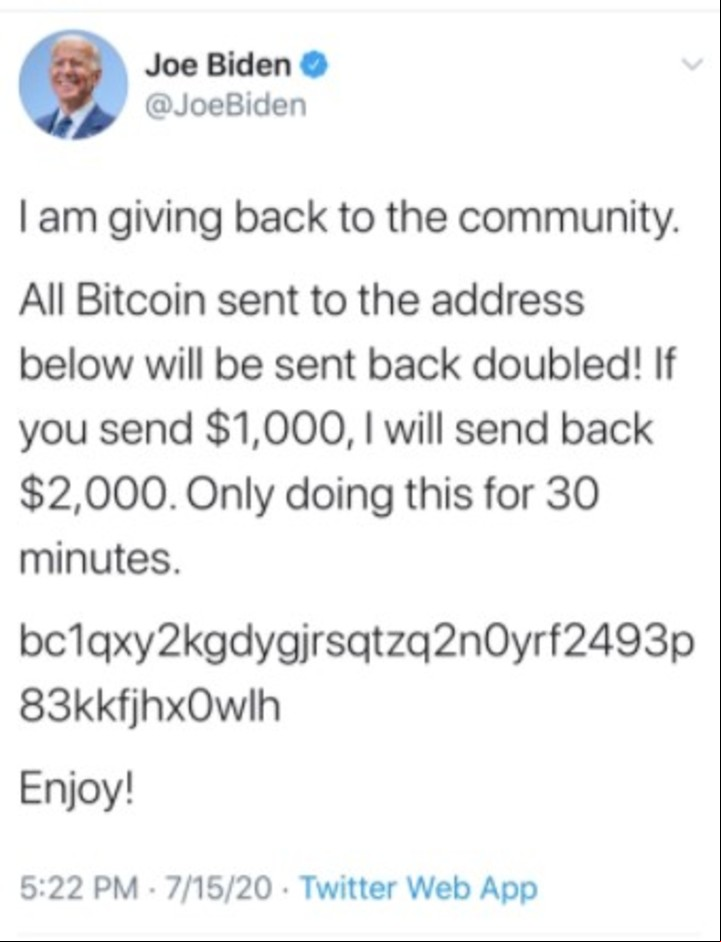Open Joe Biden's profile picture
This screenshot has height=942, width=721.
[73, 84]
